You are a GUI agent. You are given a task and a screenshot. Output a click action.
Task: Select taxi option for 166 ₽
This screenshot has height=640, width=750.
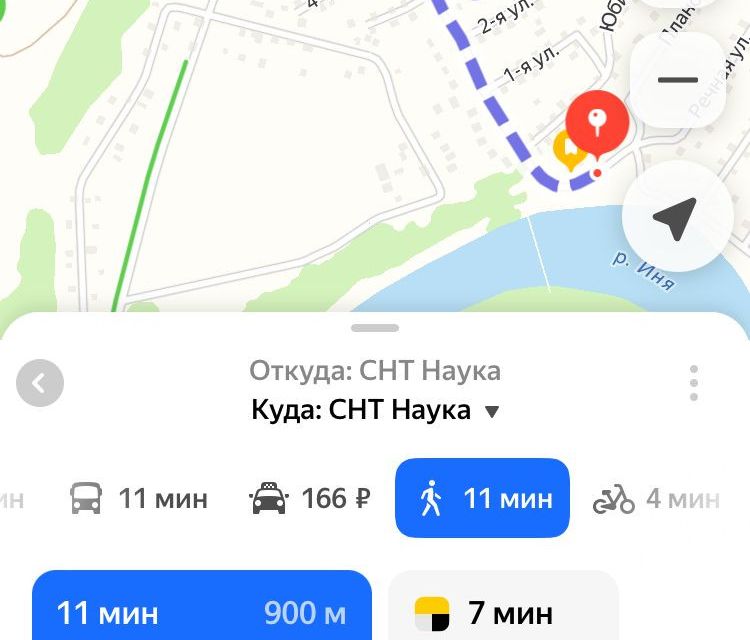pos(309,498)
